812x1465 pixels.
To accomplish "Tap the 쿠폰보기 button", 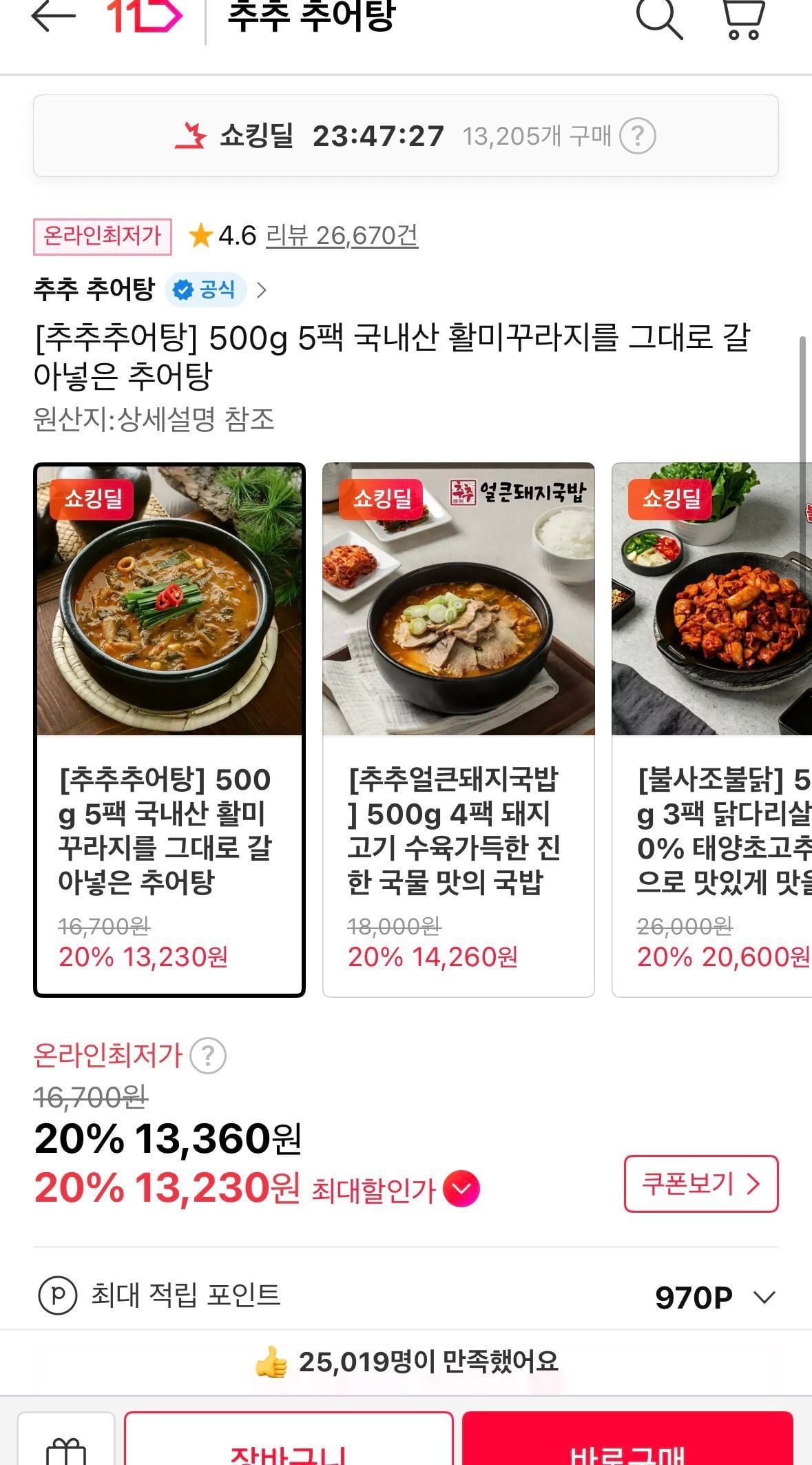I will (700, 1184).
